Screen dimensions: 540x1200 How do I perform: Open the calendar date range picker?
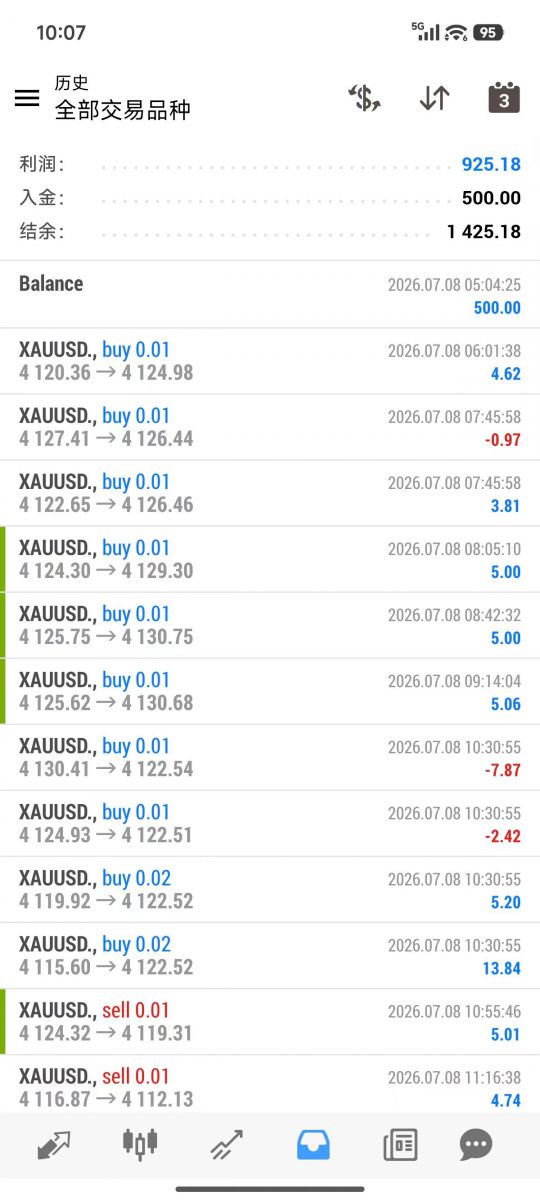point(504,98)
